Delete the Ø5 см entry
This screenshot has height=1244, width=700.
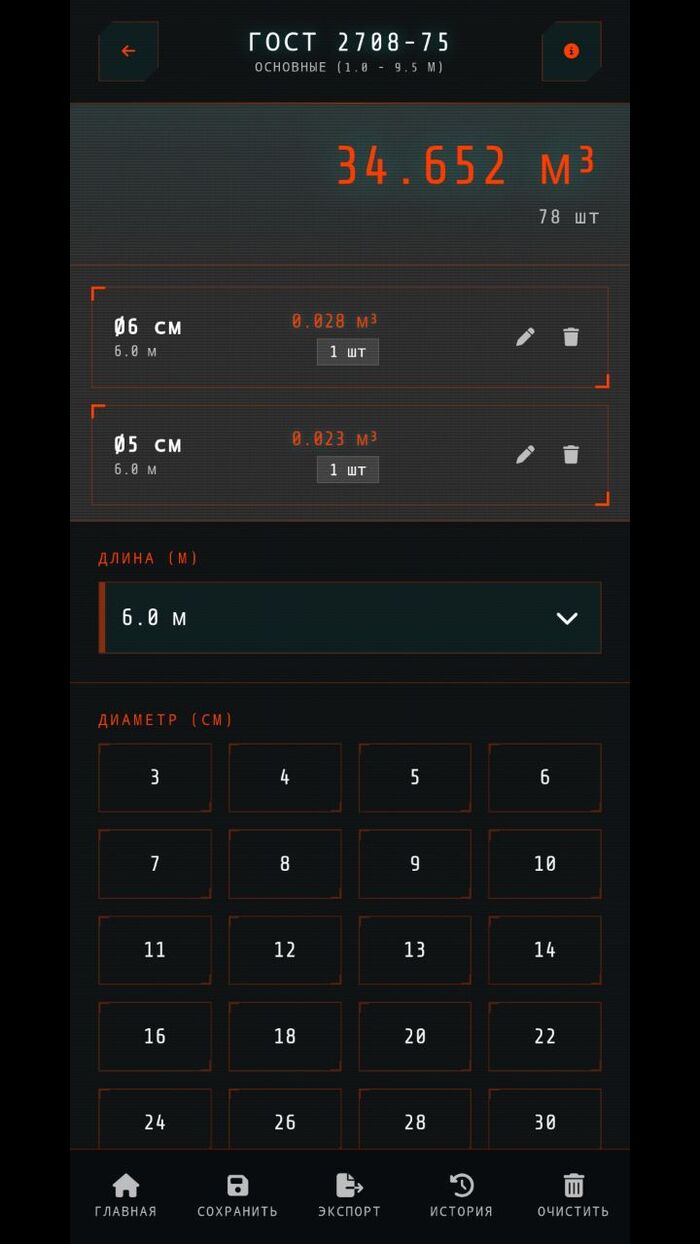[x=571, y=455]
